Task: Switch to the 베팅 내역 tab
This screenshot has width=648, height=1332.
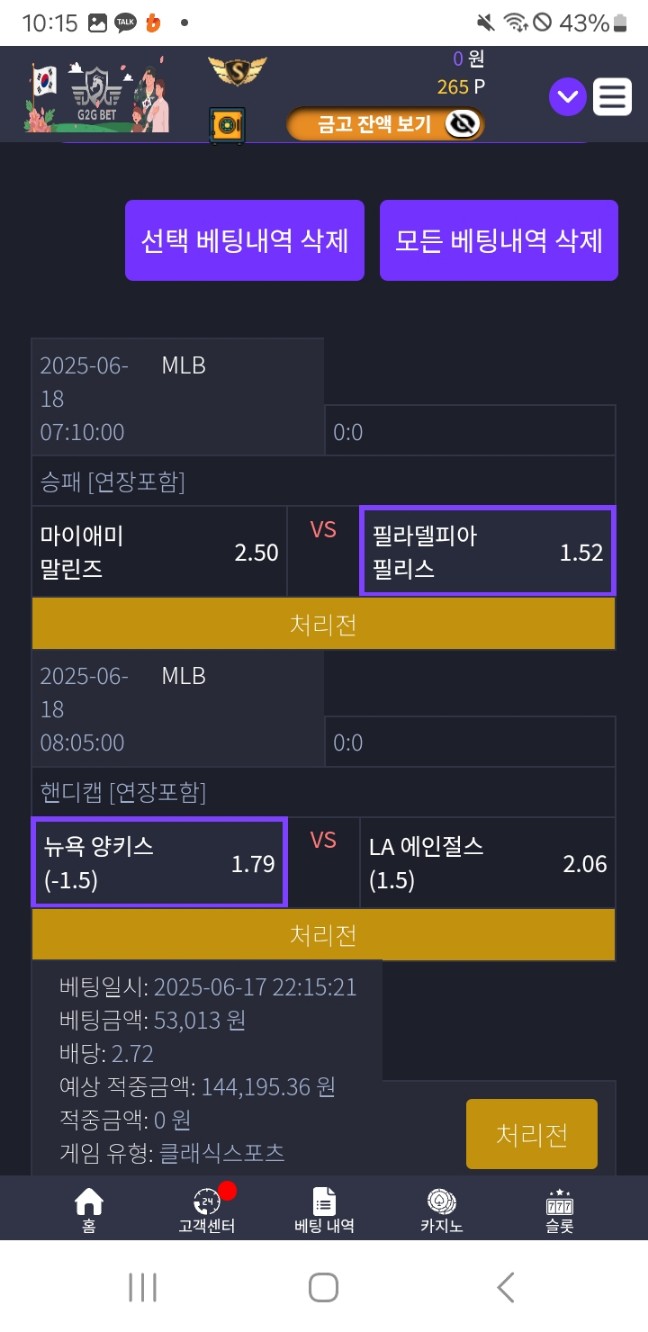Action: 324,1211
